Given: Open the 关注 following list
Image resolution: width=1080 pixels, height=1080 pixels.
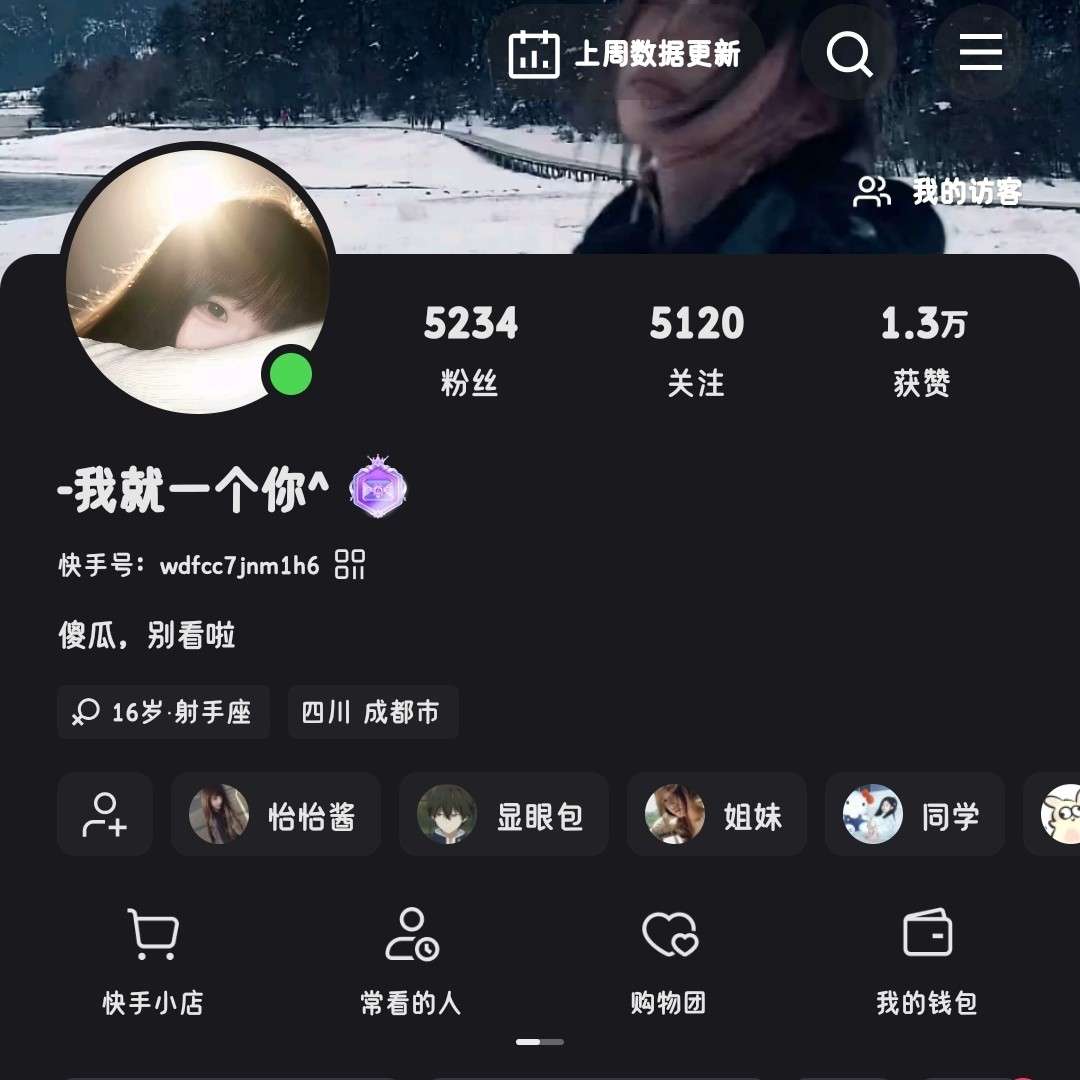Looking at the screenshot, I should [696, 350].
